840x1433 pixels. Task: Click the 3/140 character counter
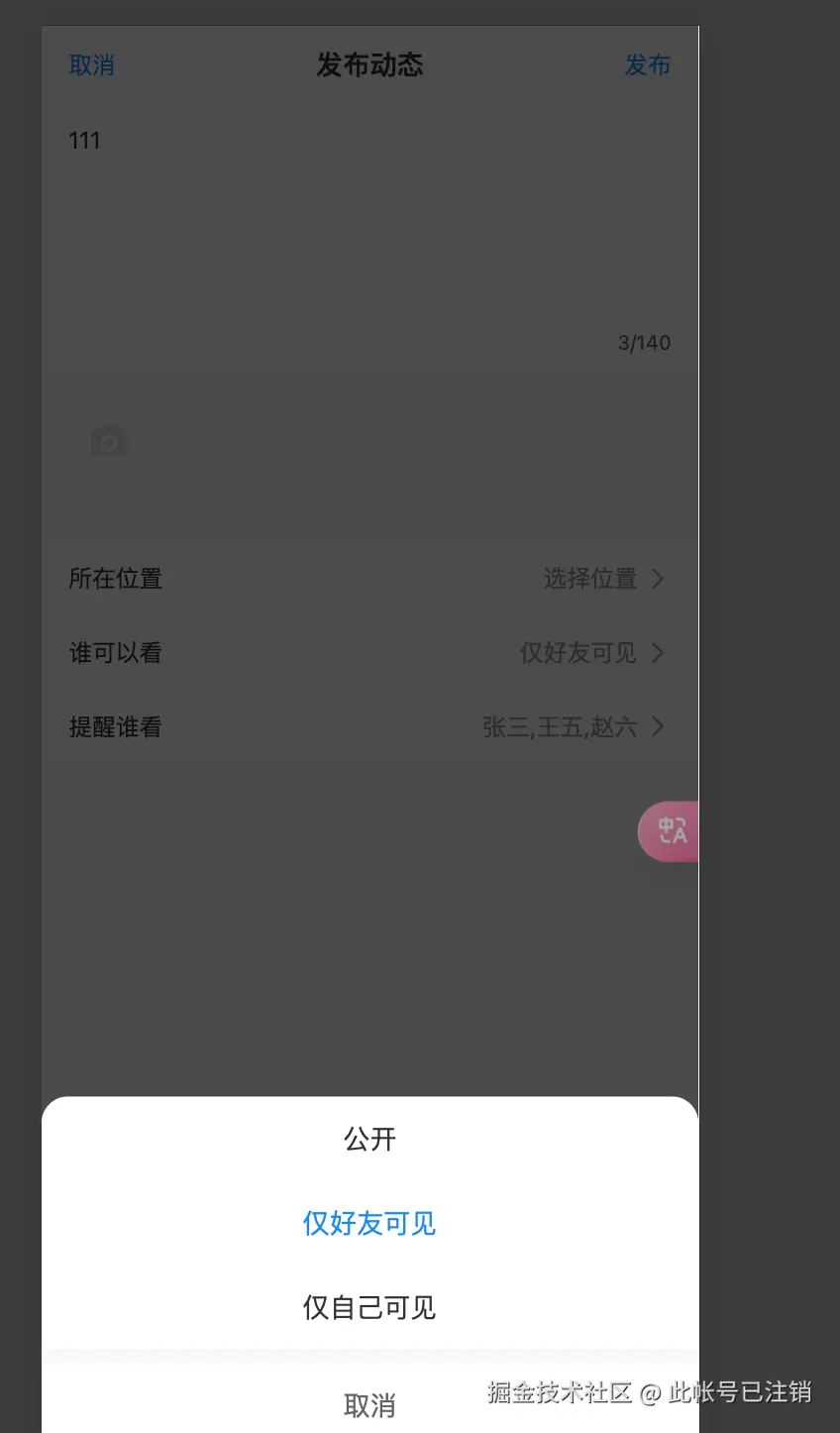click(x=644, y=343)
